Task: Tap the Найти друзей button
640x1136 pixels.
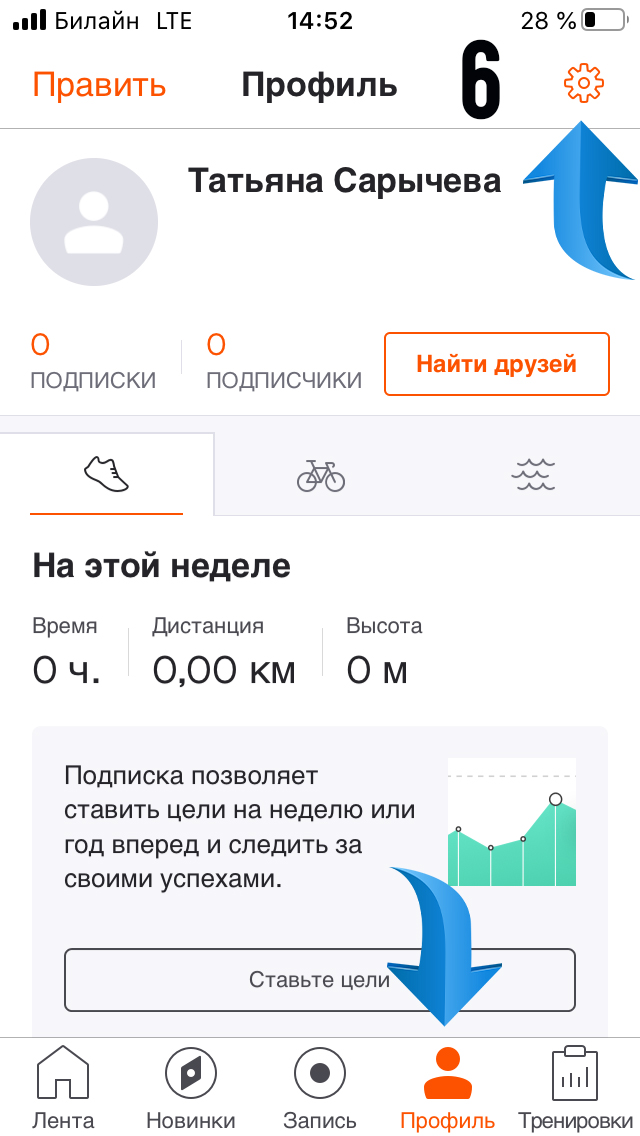Action: click(x=496, y=364)
